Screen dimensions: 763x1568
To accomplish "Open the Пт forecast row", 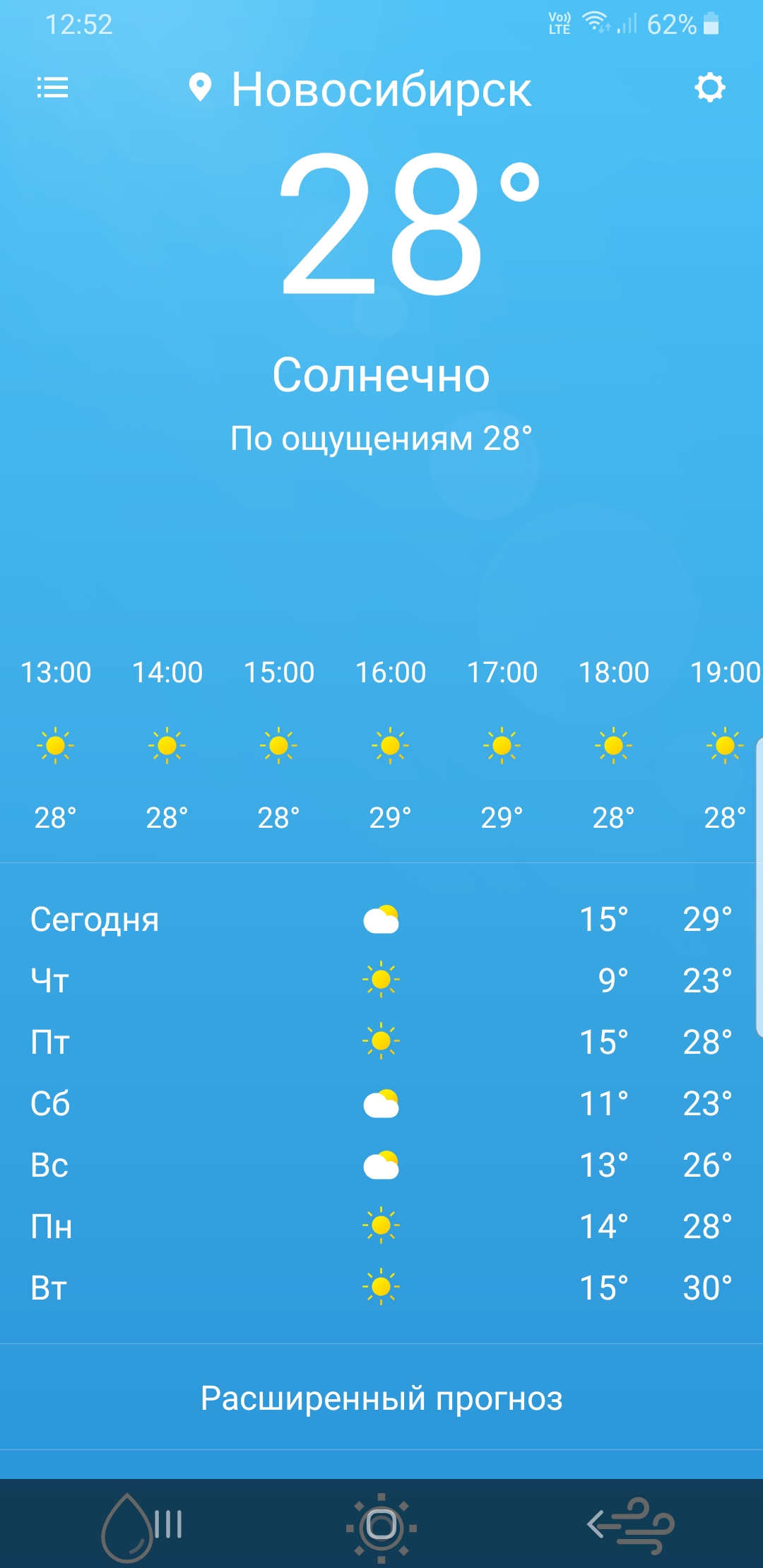I will click(x=381, y=1042).
